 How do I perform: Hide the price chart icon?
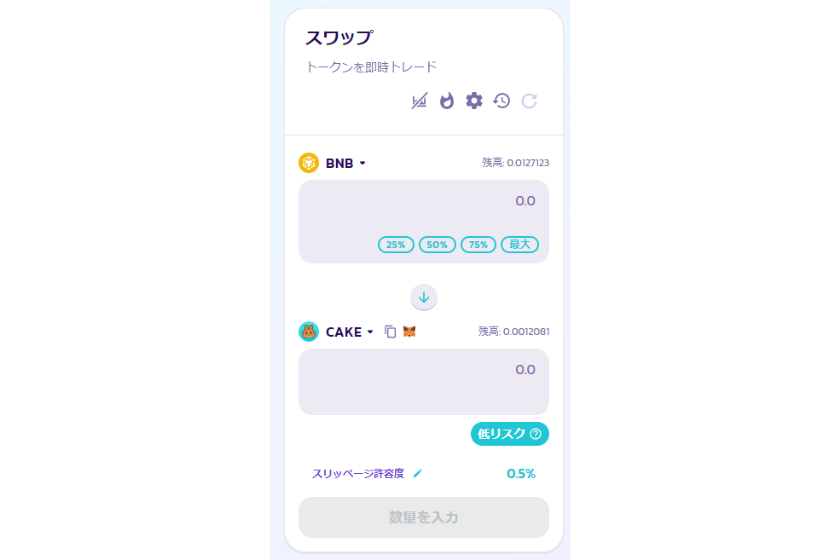[420, 101]
